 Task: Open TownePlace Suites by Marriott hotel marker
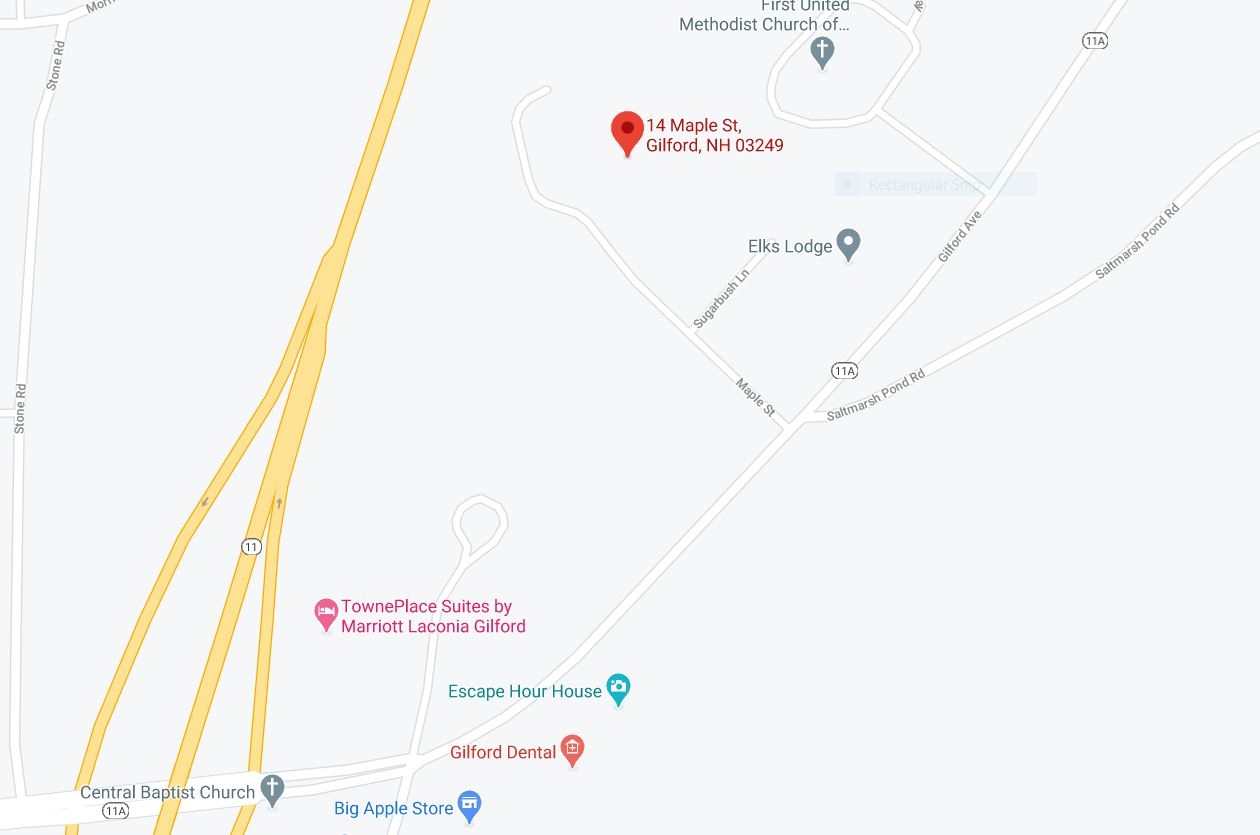click(x=326, y=614)
